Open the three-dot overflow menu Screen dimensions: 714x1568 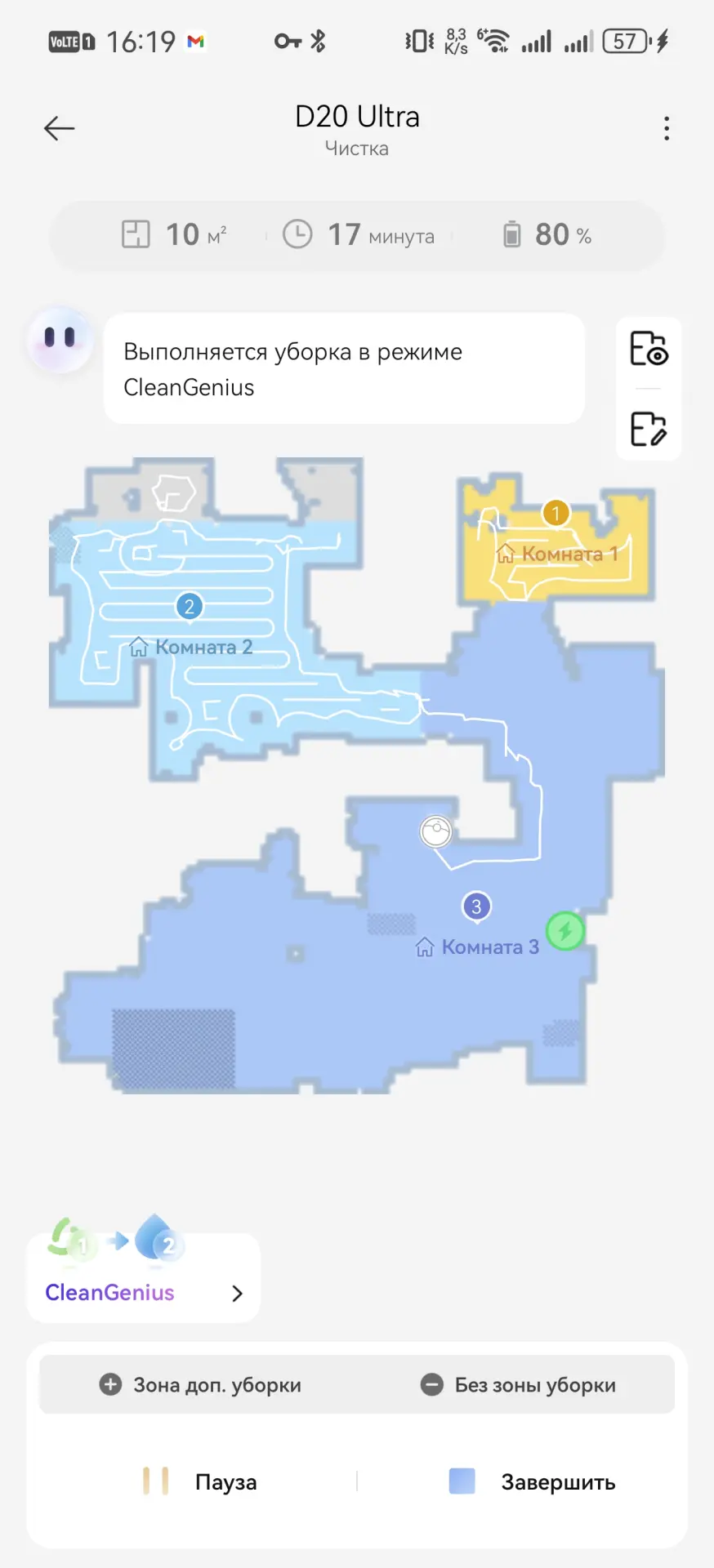tap(667, 128)
